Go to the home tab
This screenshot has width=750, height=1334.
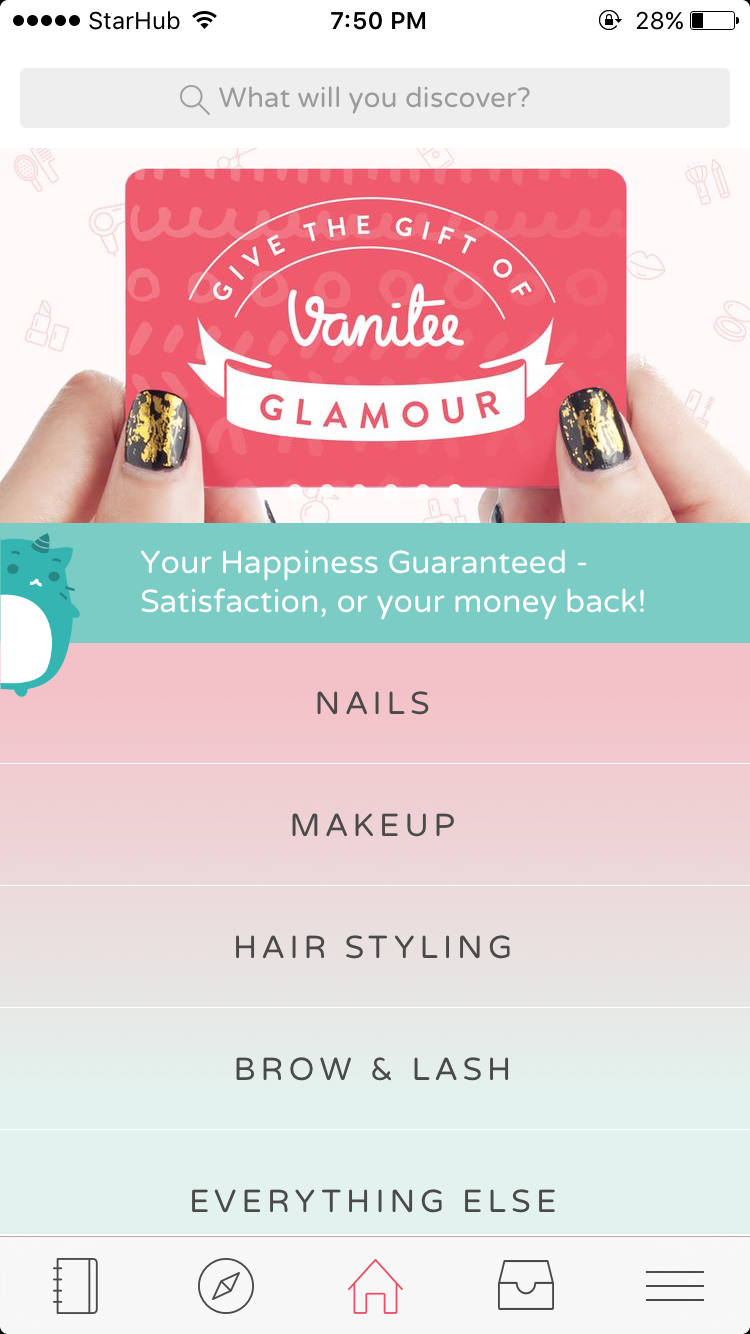(375, 1285)
